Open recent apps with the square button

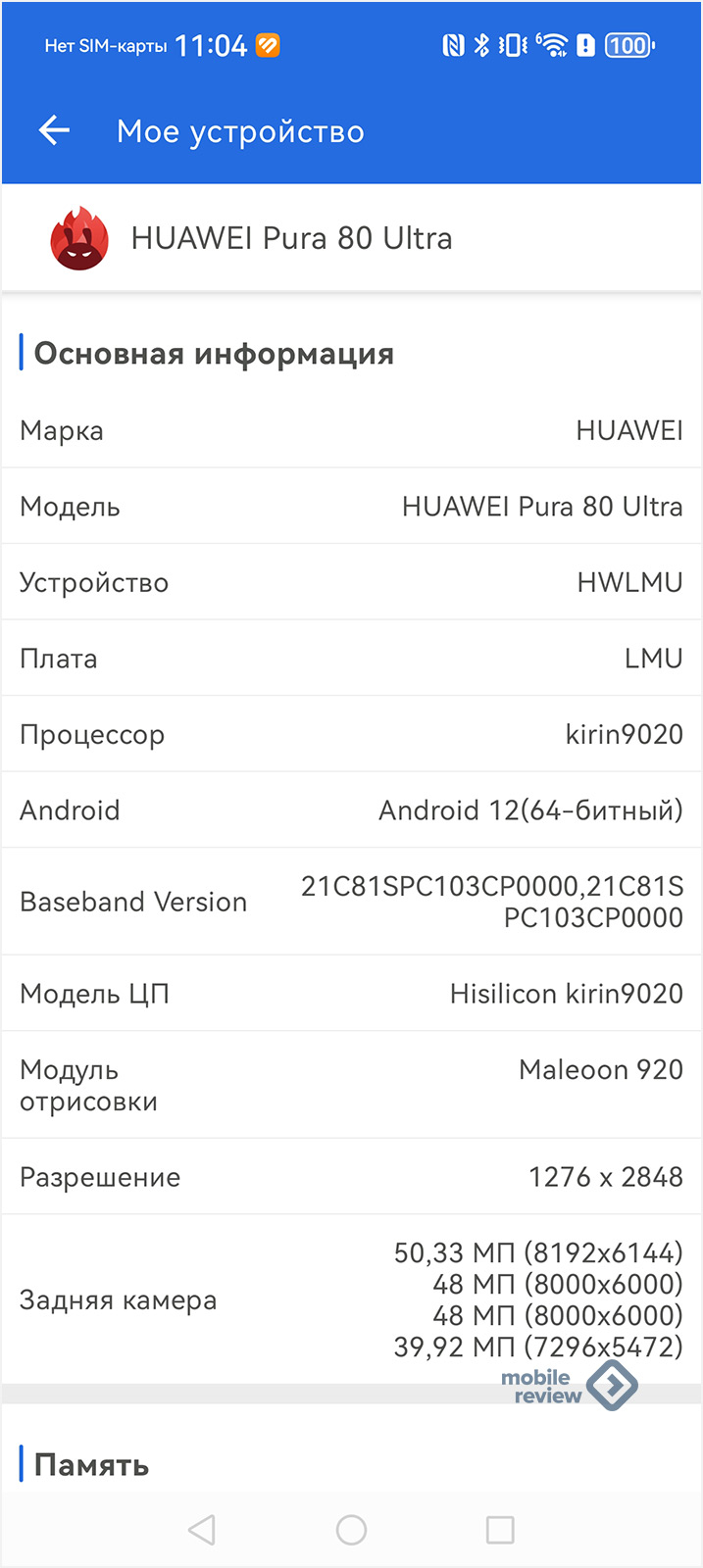(500, 1529)
